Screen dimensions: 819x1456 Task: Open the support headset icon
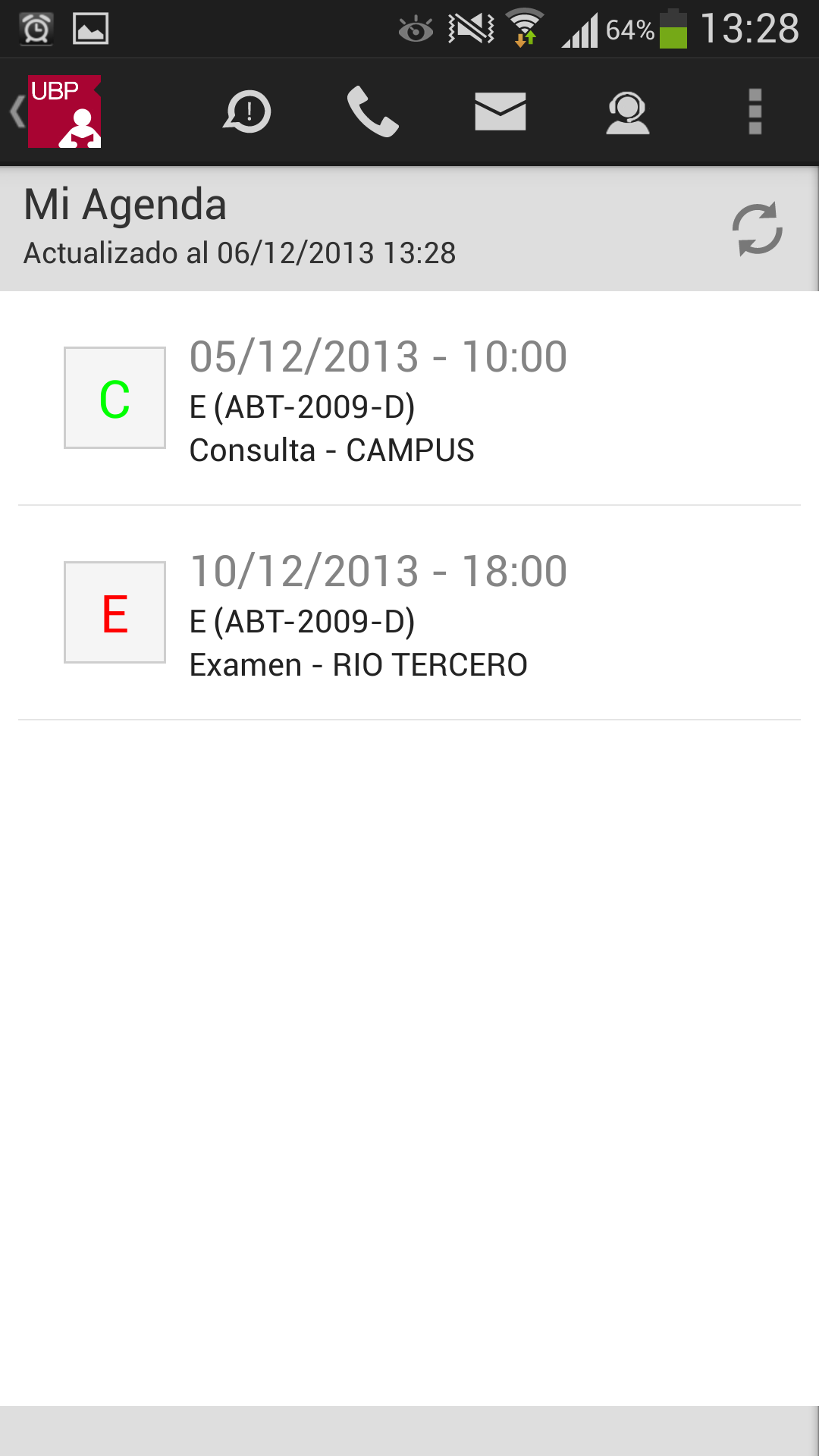coord(627,112)
